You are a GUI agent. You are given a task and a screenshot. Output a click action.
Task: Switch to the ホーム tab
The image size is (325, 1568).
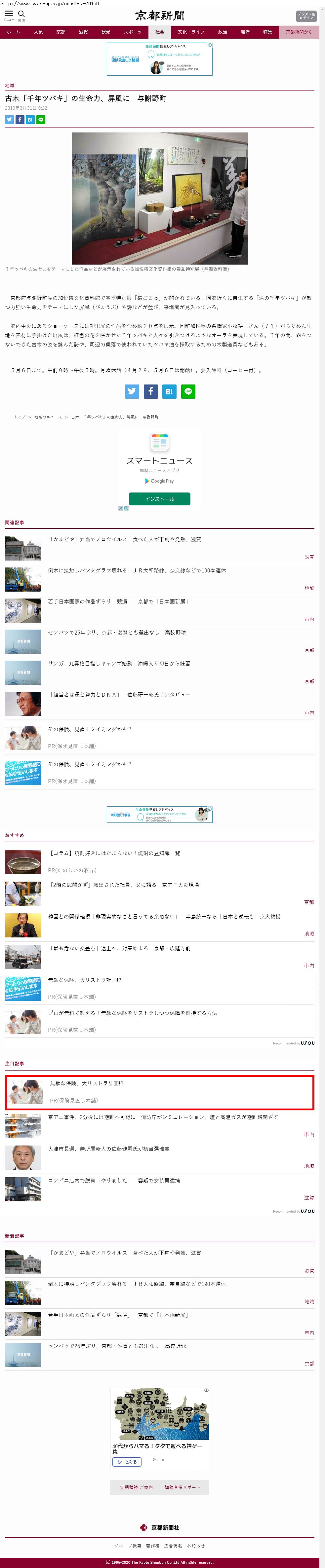tap(14, 32)
